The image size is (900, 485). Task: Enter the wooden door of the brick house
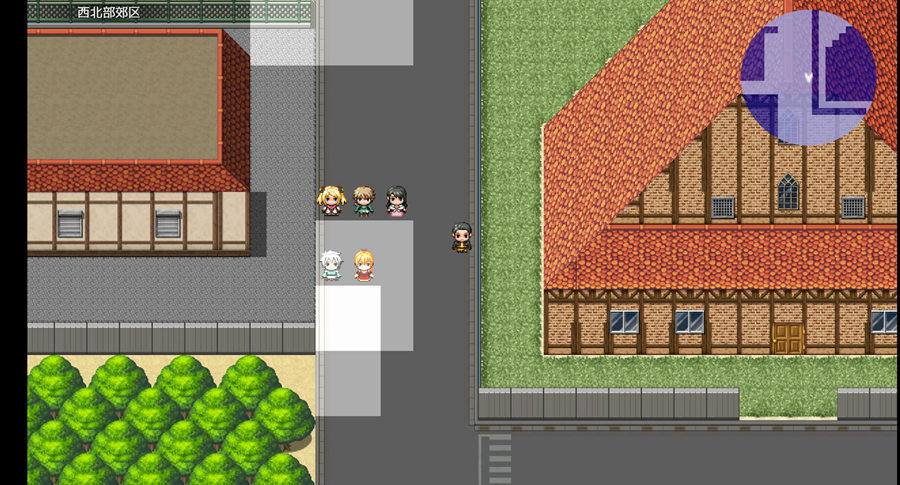[x=788, y=337]
